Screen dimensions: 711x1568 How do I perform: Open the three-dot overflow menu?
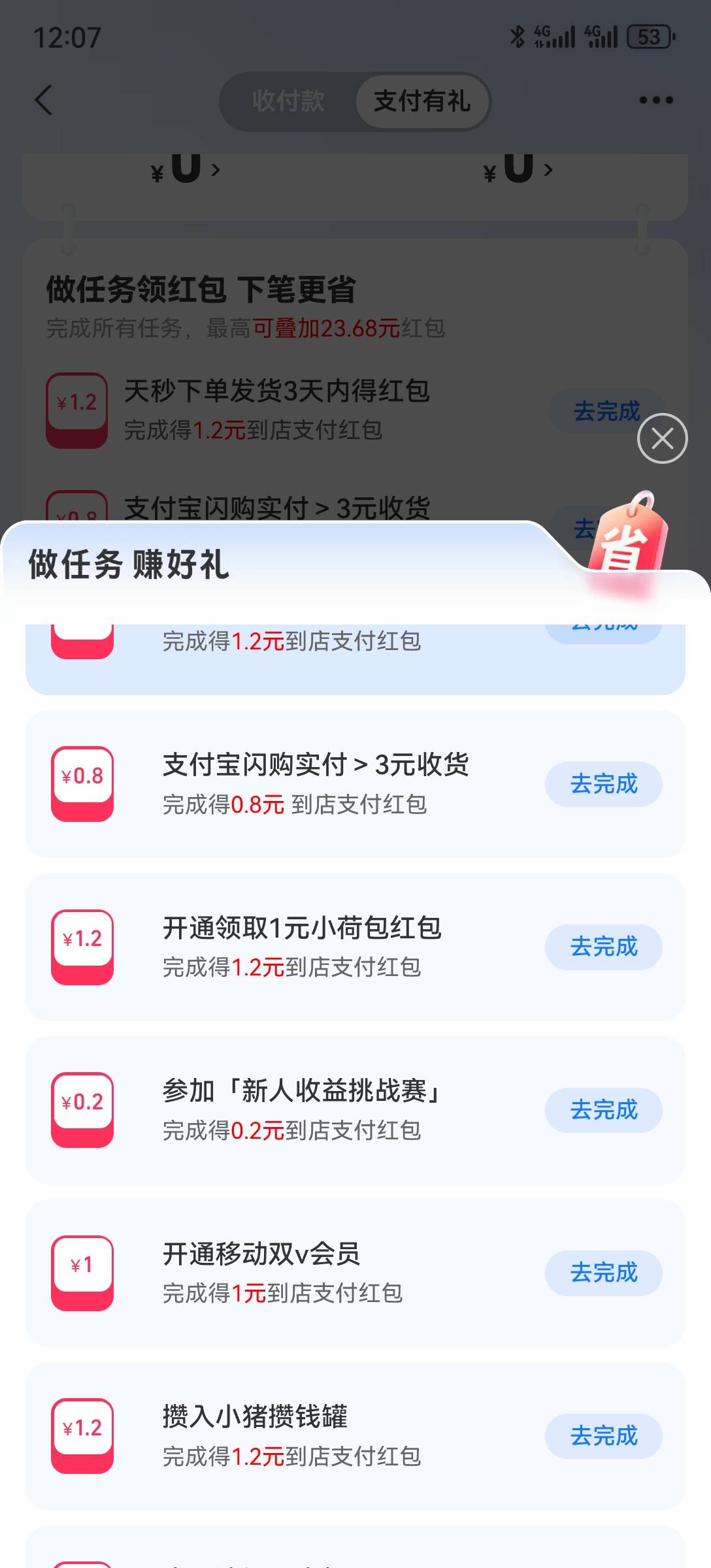(x=656, y=100)
